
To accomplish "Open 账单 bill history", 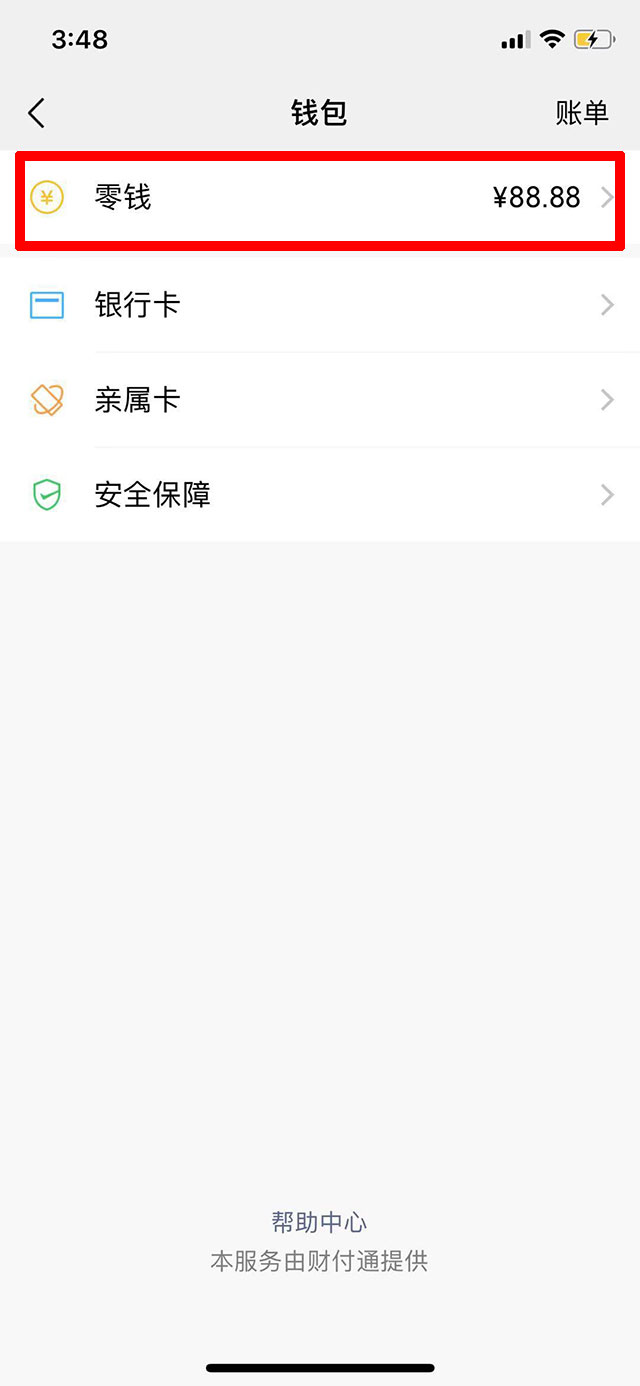I will pos(581,113).
